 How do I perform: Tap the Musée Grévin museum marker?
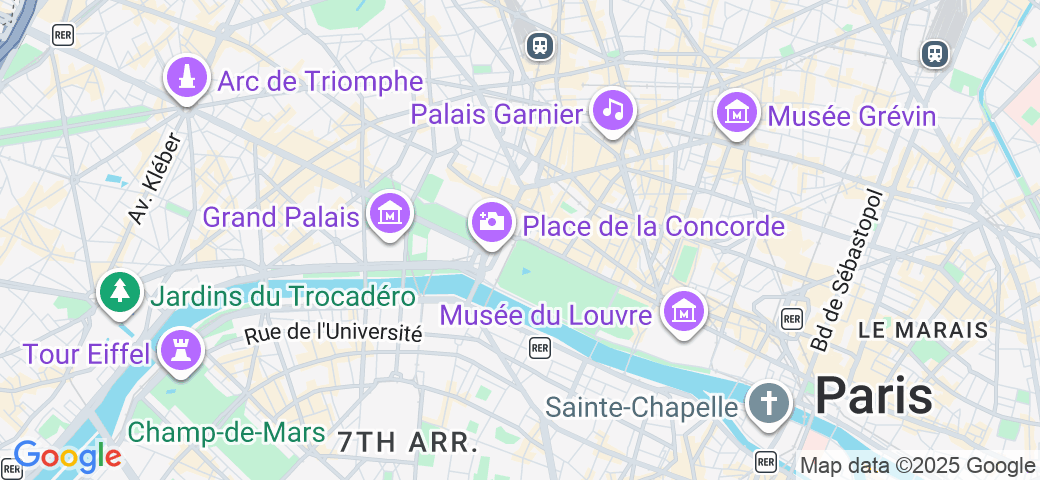pos(737,112)
